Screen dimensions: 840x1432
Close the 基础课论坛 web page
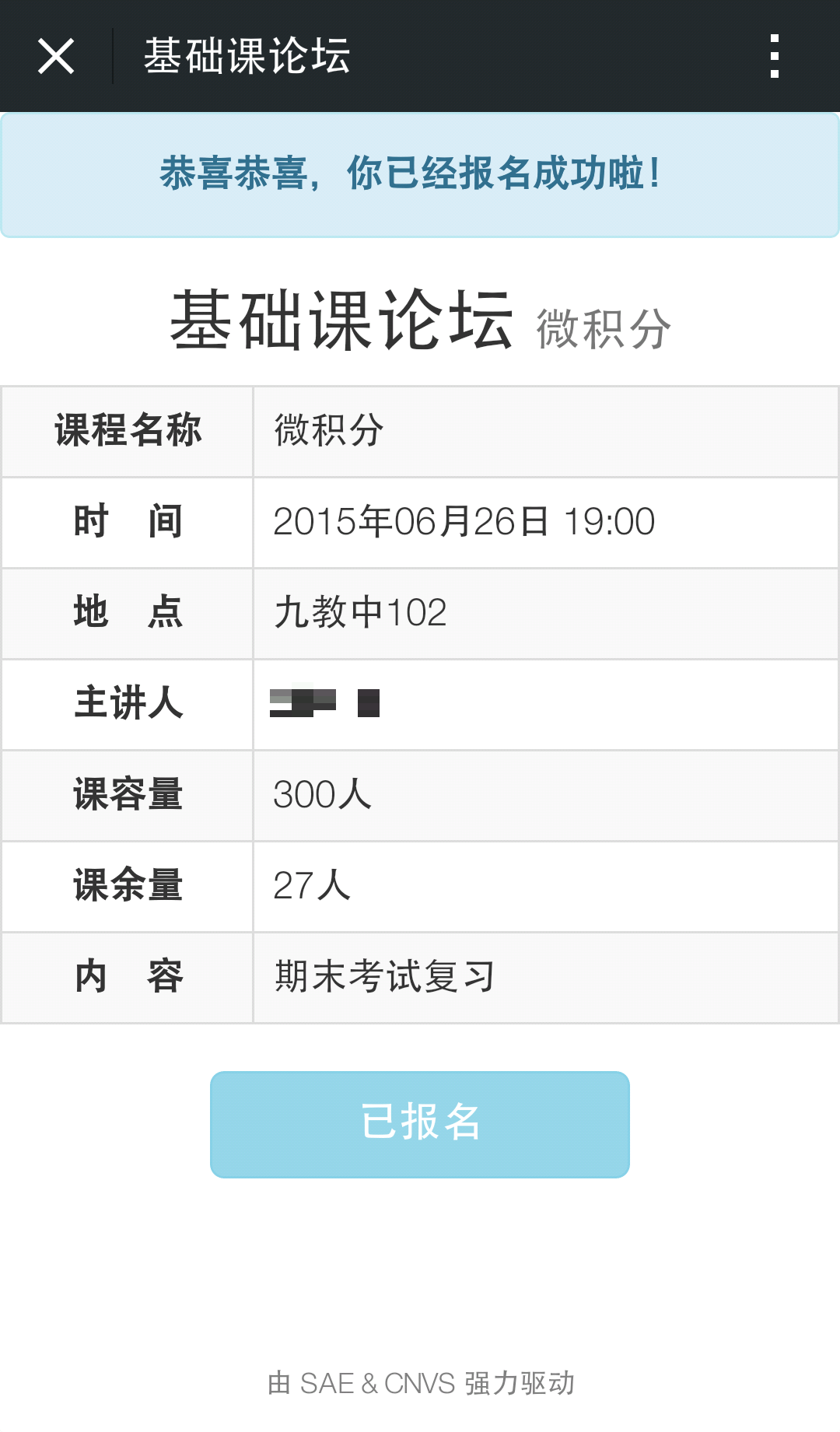pos(56,56)
